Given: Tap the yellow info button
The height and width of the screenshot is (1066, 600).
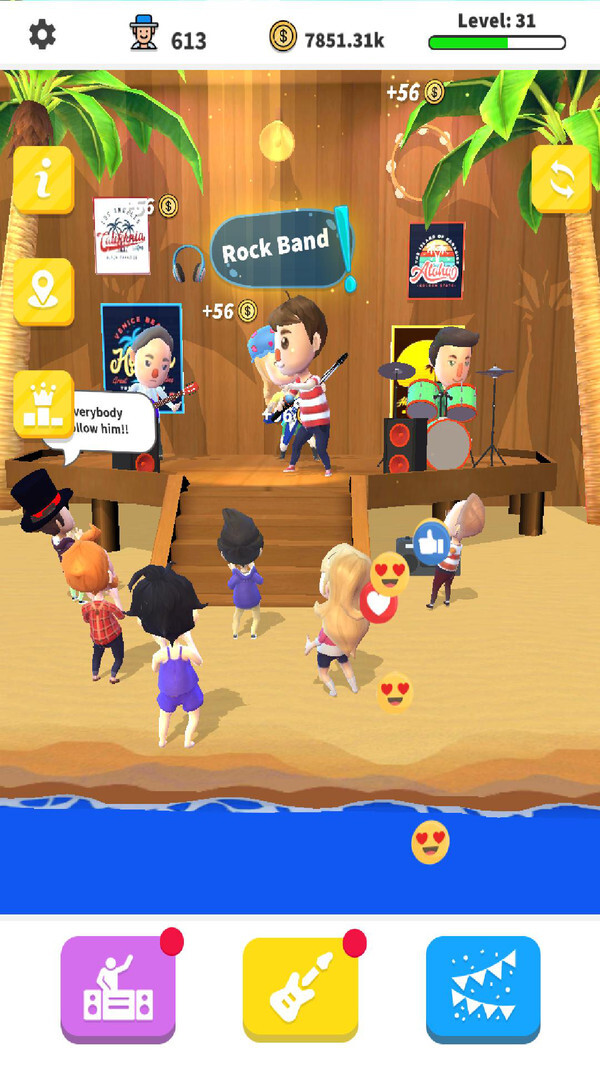Looking at the screenshot, I should point(43,180).
